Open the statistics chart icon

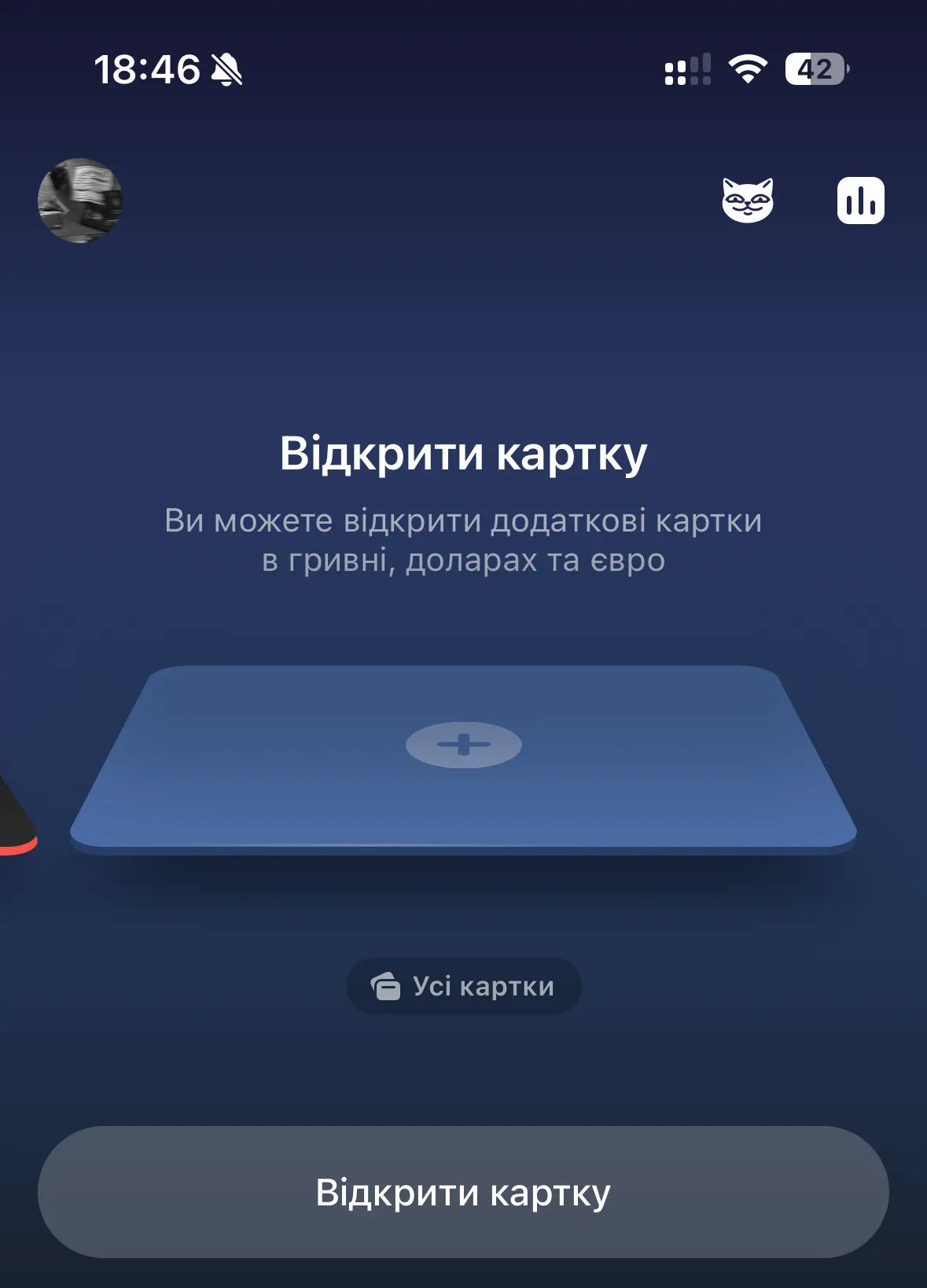point(860,201)
